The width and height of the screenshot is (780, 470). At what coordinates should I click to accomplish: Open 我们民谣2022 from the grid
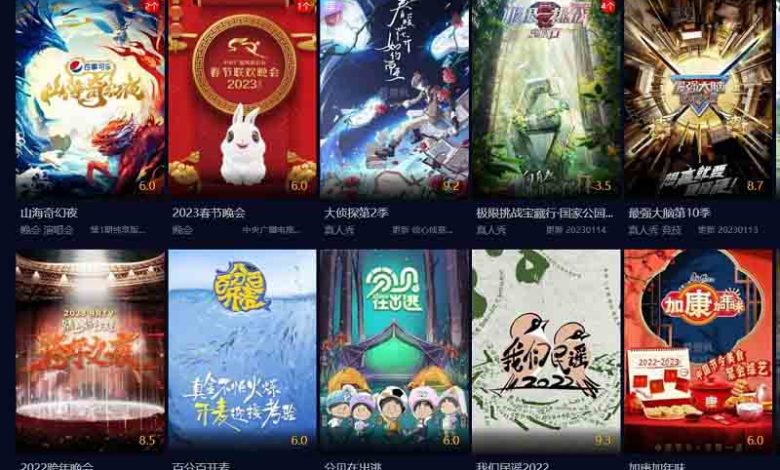tap(546, 350)
